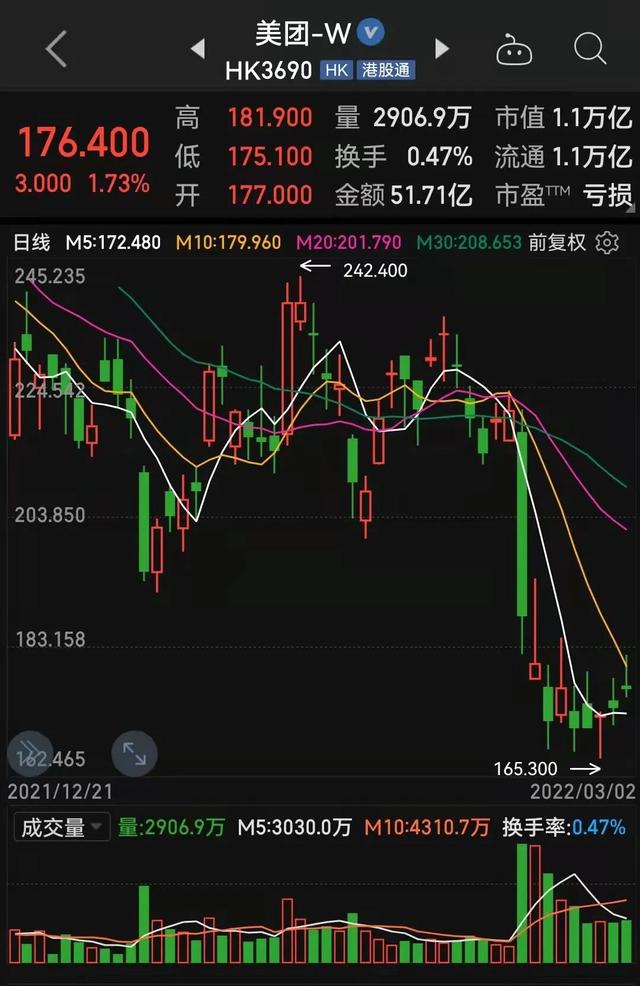The width and height of the screenshot is (640, 986).
Task: Open stock search
Action: pos(590,47)
